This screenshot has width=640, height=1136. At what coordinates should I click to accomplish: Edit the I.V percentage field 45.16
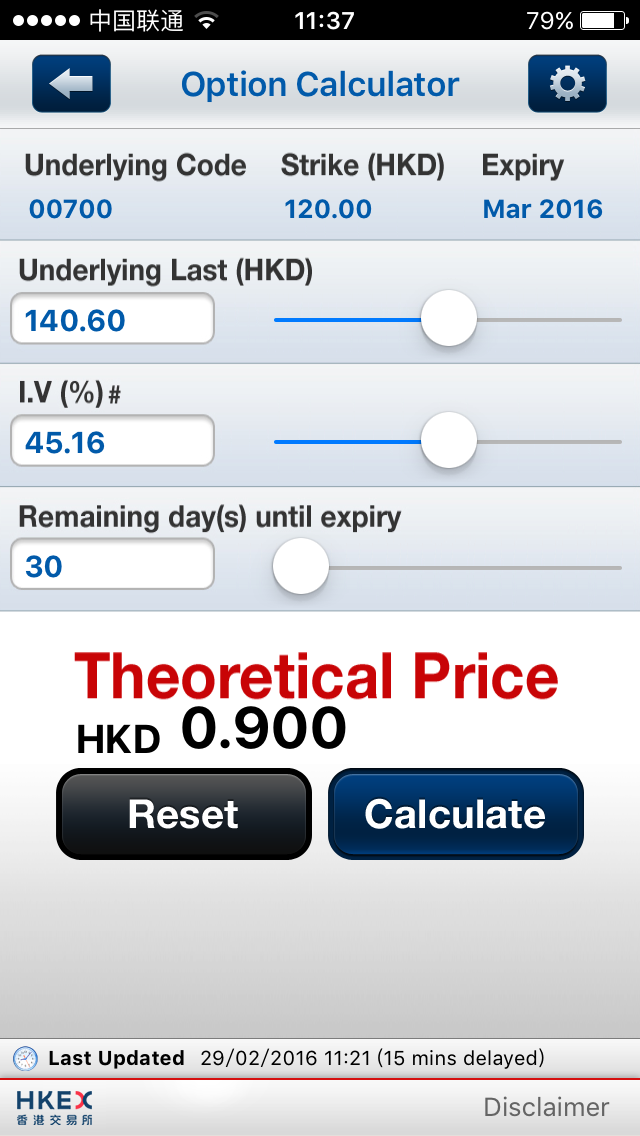pos(112,442)
